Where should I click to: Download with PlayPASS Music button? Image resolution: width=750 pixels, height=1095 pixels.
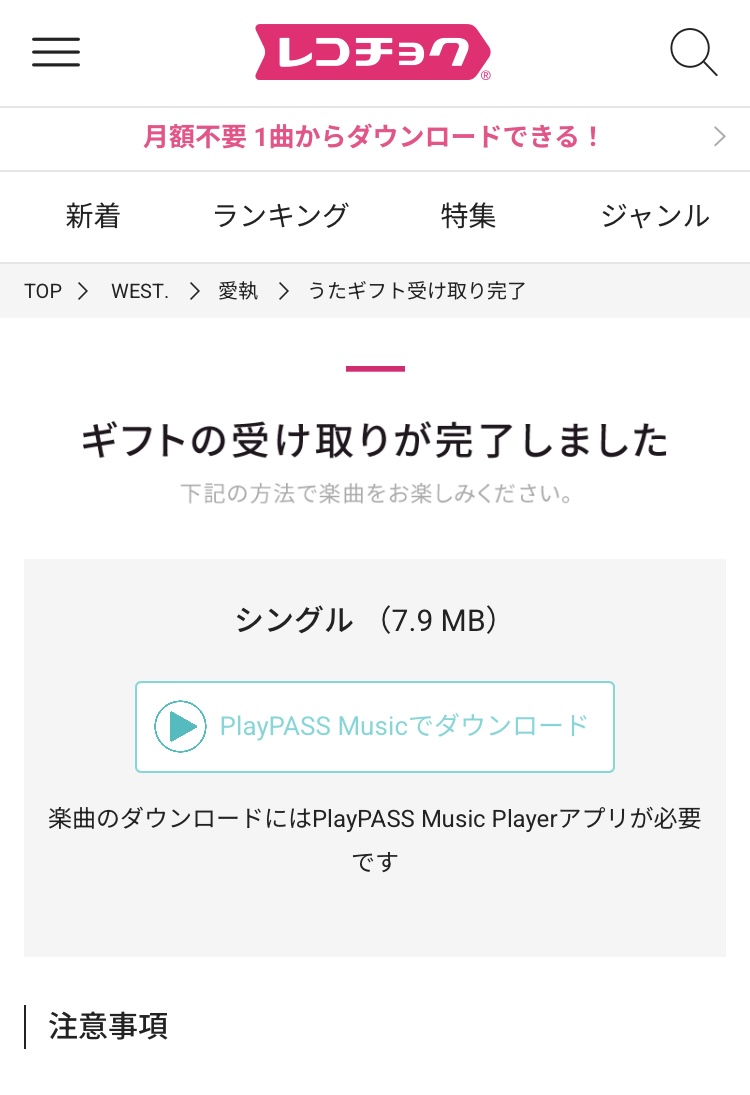pos(375,726)
